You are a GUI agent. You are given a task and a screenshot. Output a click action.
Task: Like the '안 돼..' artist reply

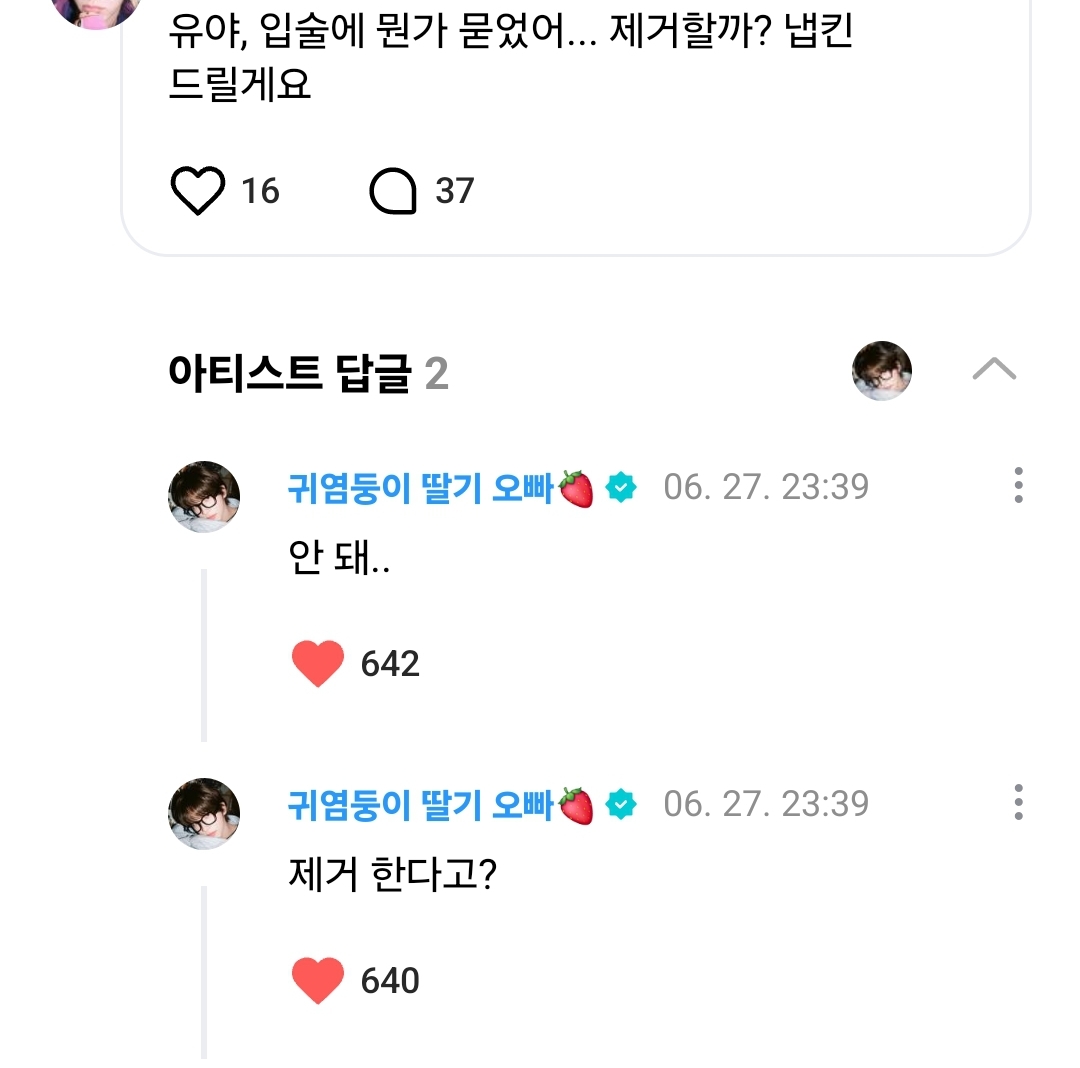click(x=318, y=664)
